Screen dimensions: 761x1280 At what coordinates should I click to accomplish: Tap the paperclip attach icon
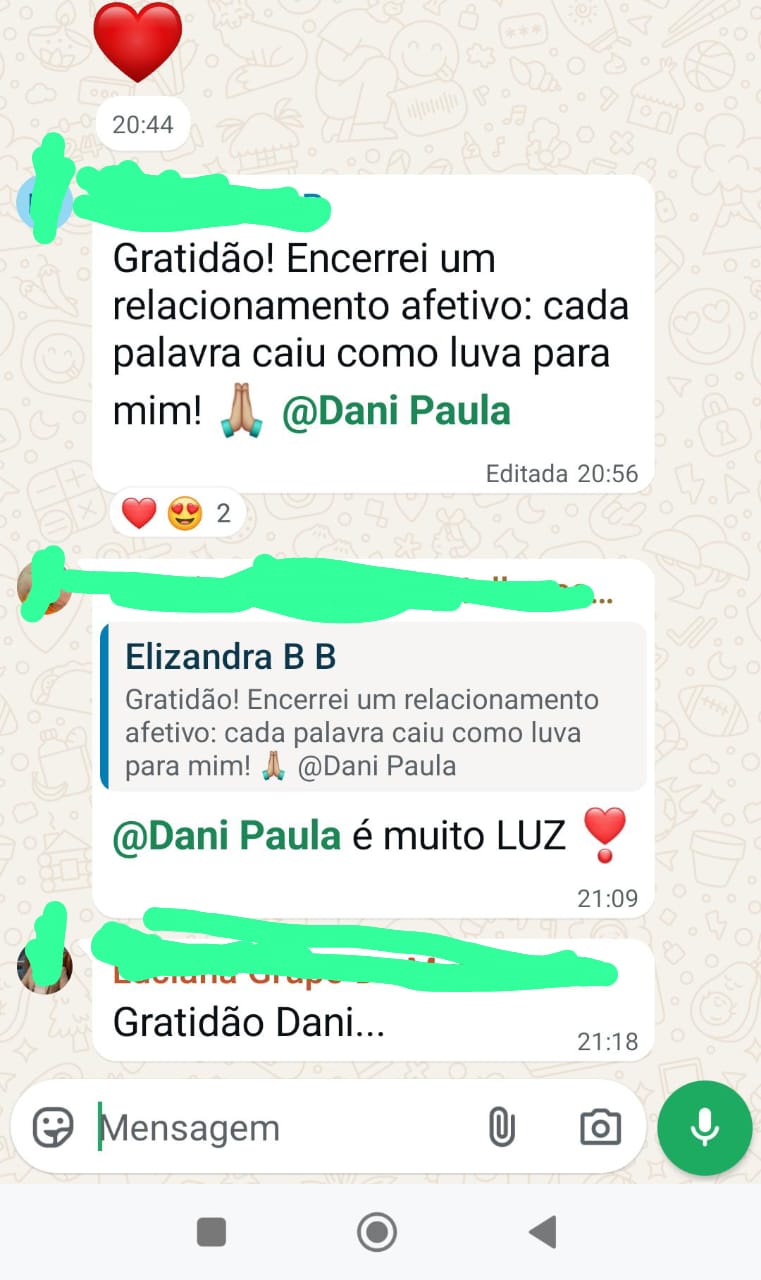pyautogui.click(x=500, y=1128)
